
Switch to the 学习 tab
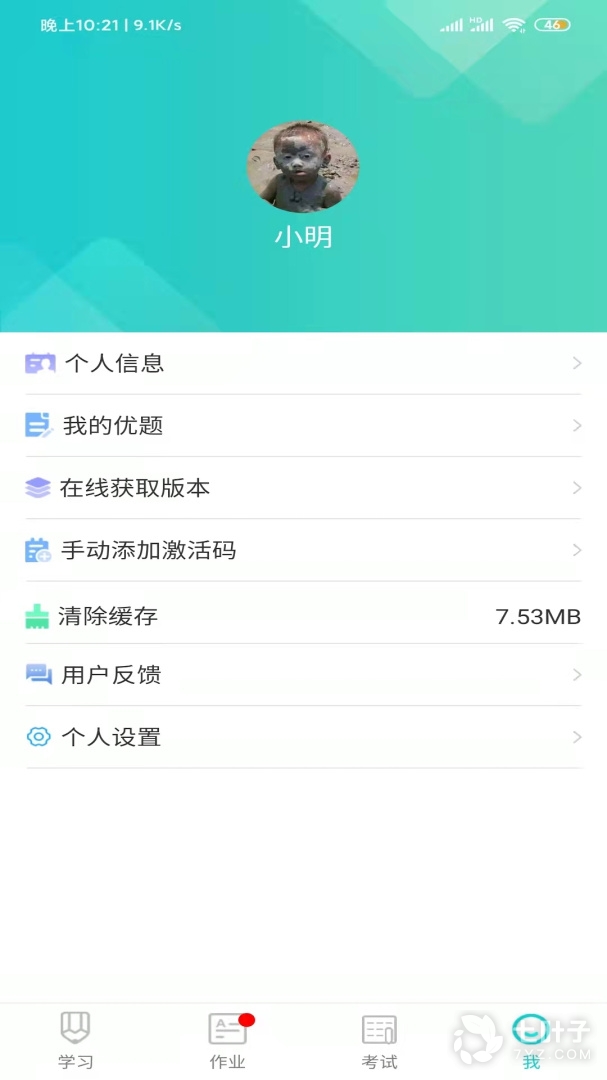[x=76, y=1040]
